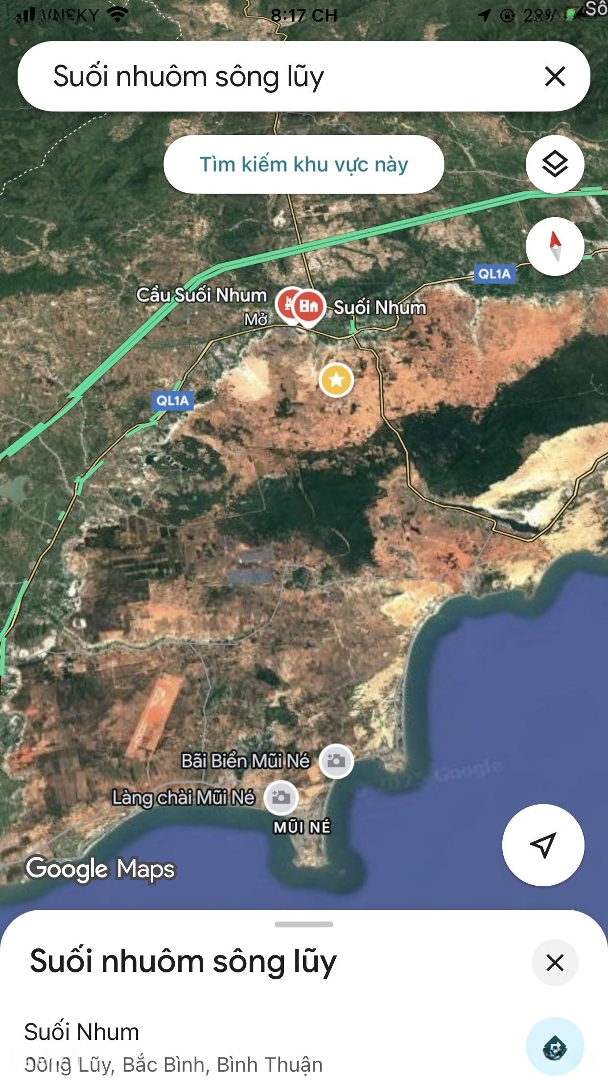Open the map layers selector

555,164
